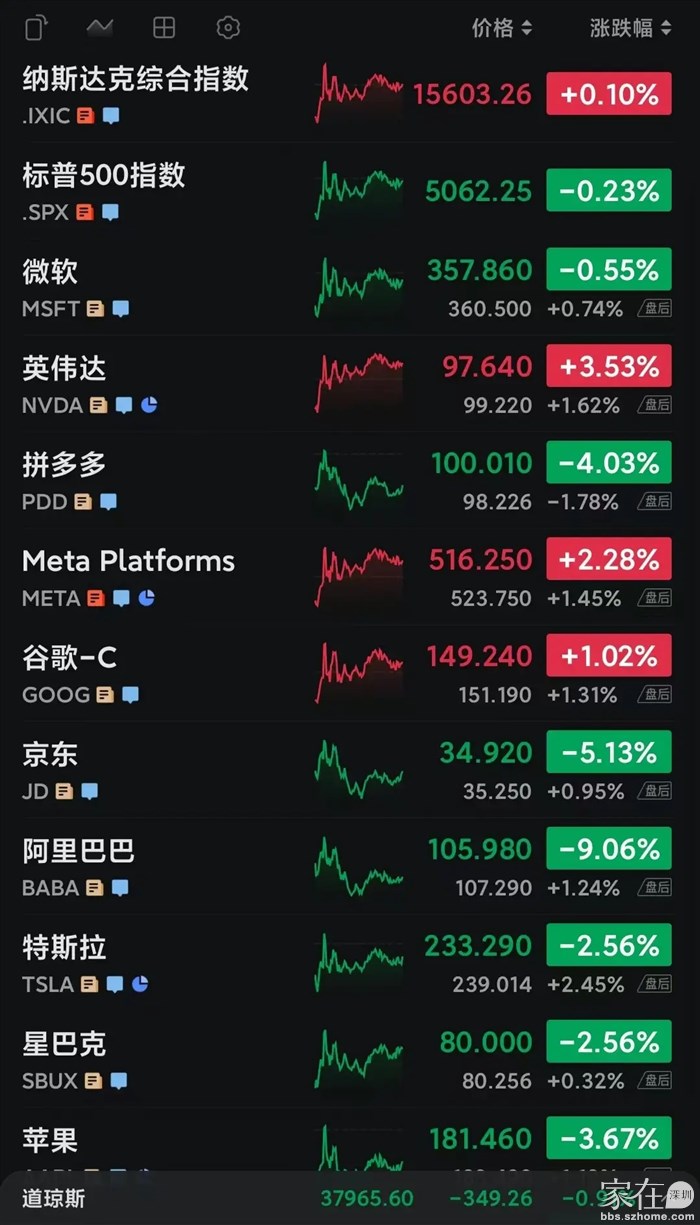This screenshot has width=700, height=1225.
Task: Open Meta Platforms stock page
Action: pos(128,561)
